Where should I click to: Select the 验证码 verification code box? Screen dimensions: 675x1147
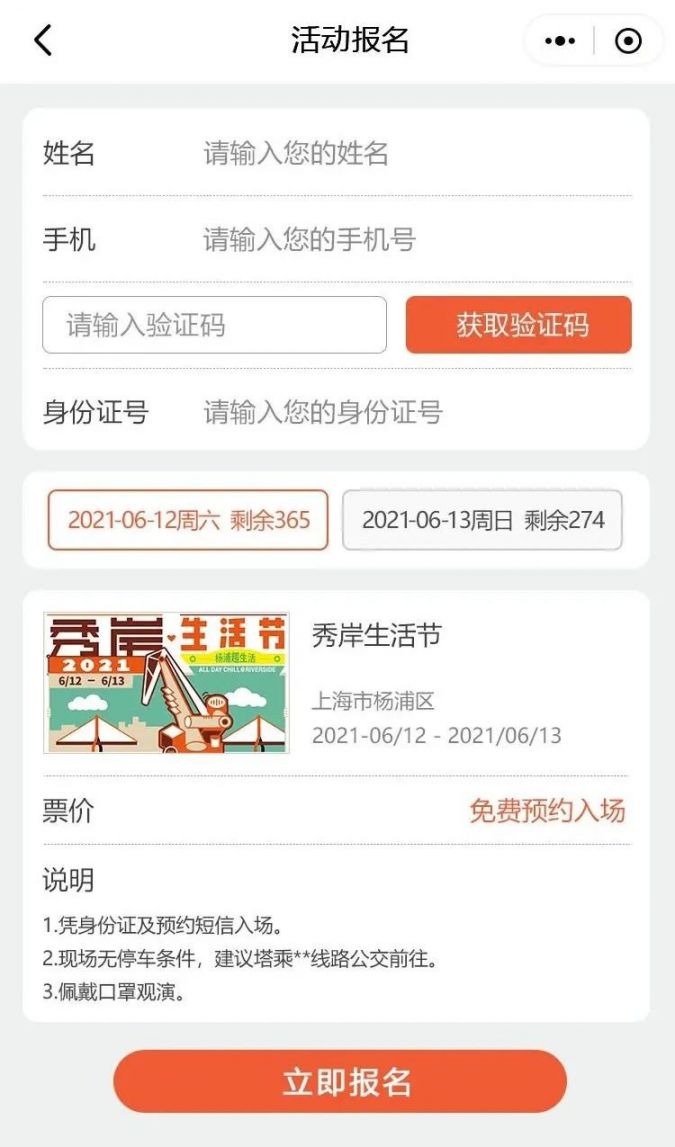click(x=214, y=325)
